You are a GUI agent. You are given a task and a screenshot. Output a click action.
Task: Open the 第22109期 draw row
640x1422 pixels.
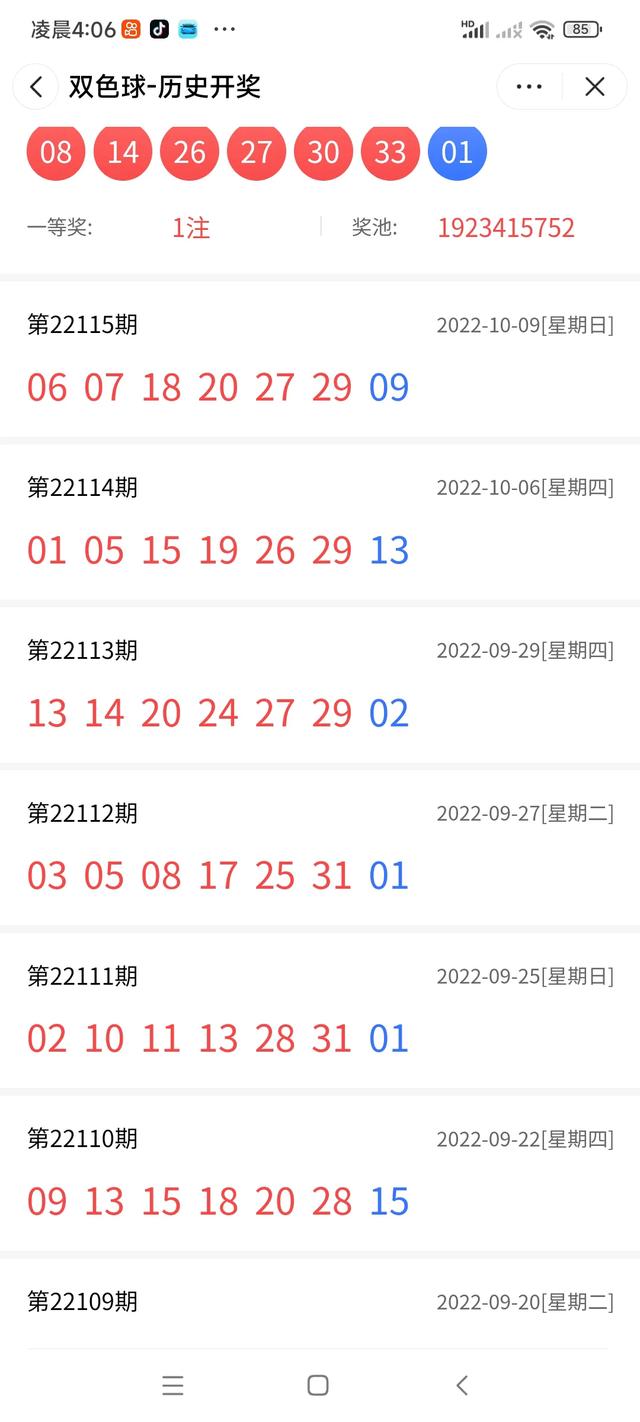(x=320, y=1303)
